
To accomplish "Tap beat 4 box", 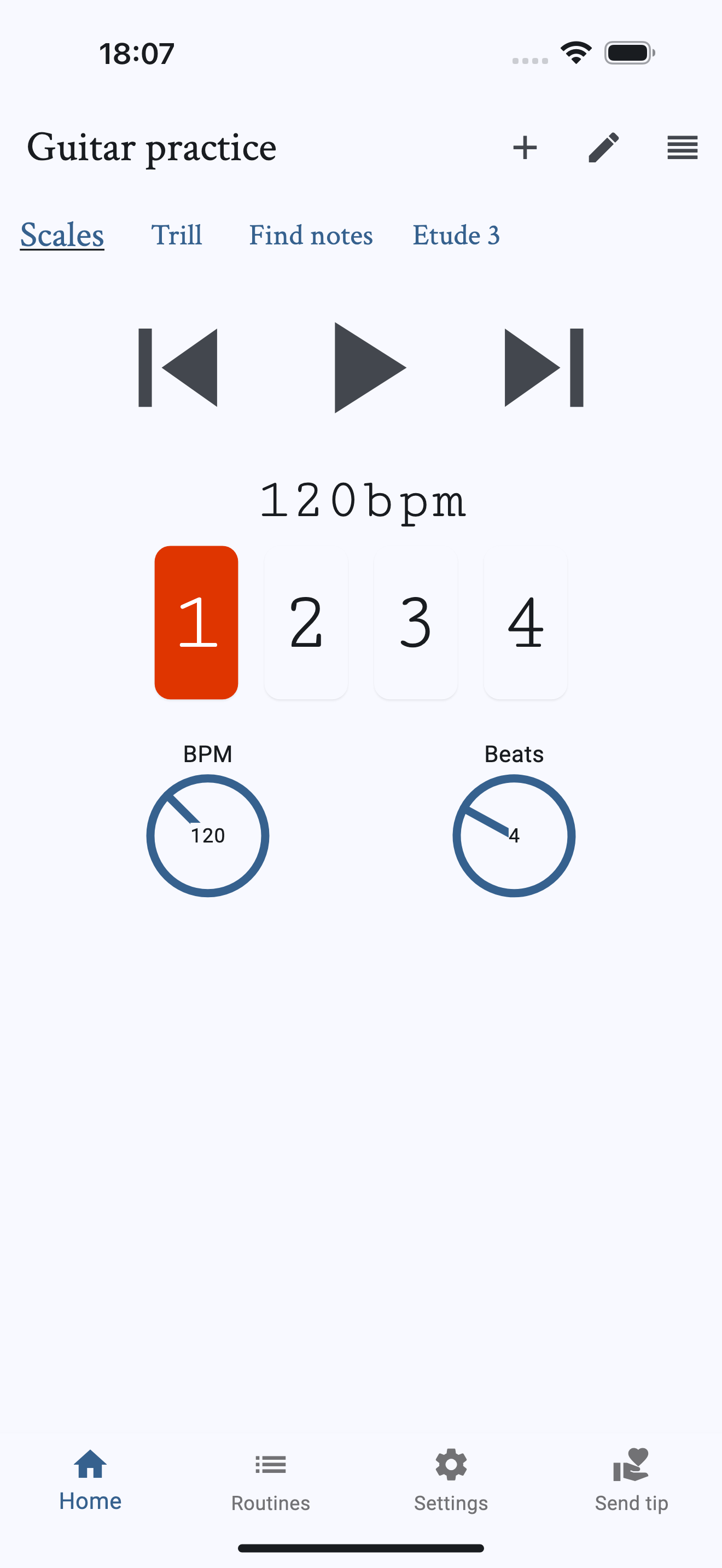I will click(526, 622).
